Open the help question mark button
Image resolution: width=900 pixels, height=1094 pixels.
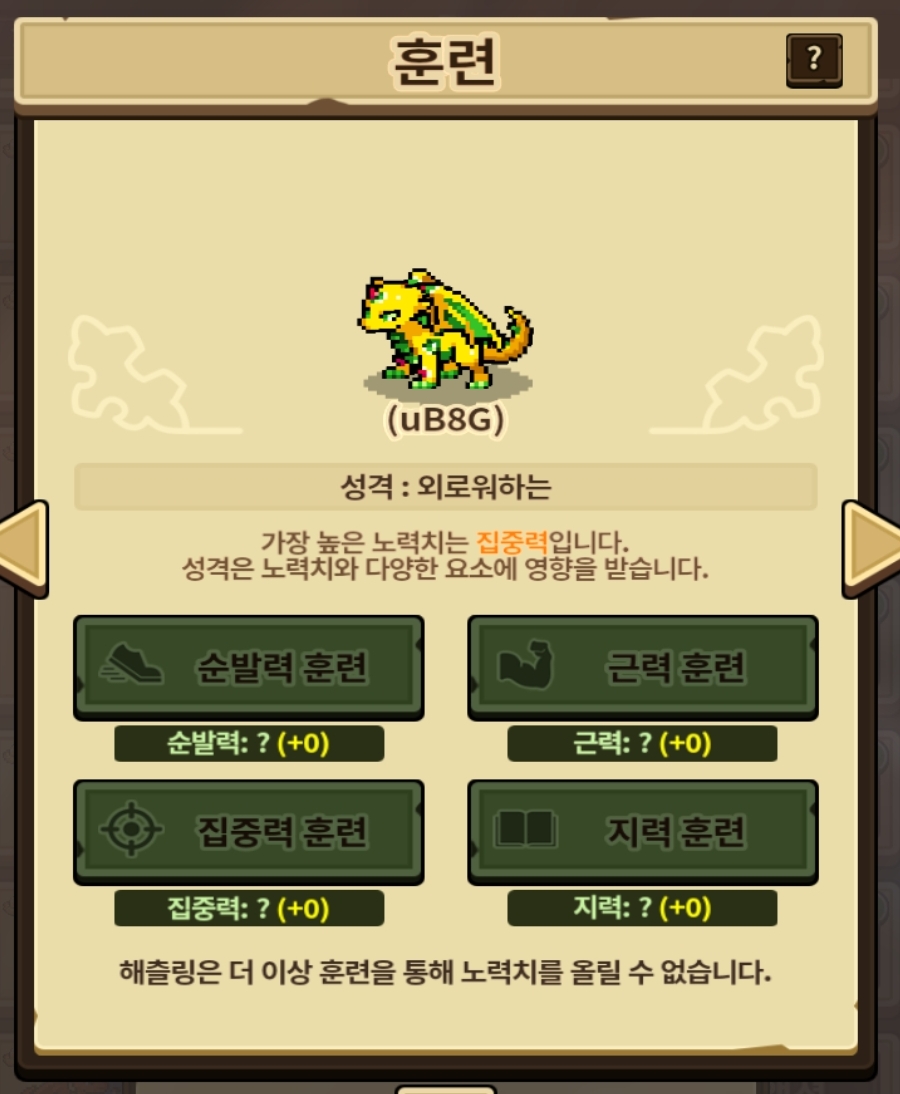[x=813, y=59]
